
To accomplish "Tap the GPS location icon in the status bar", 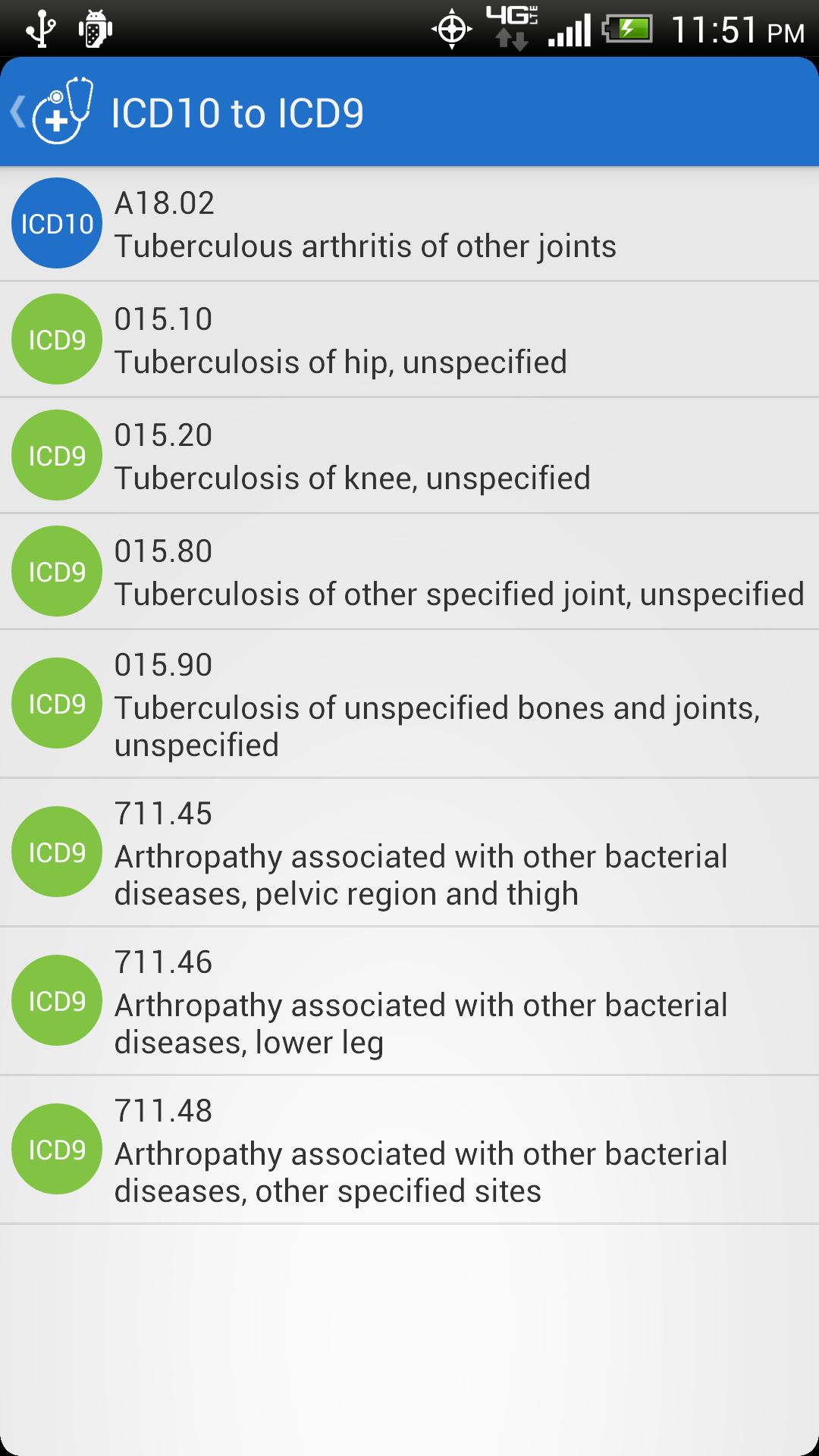I will click(x=452, y=27).
